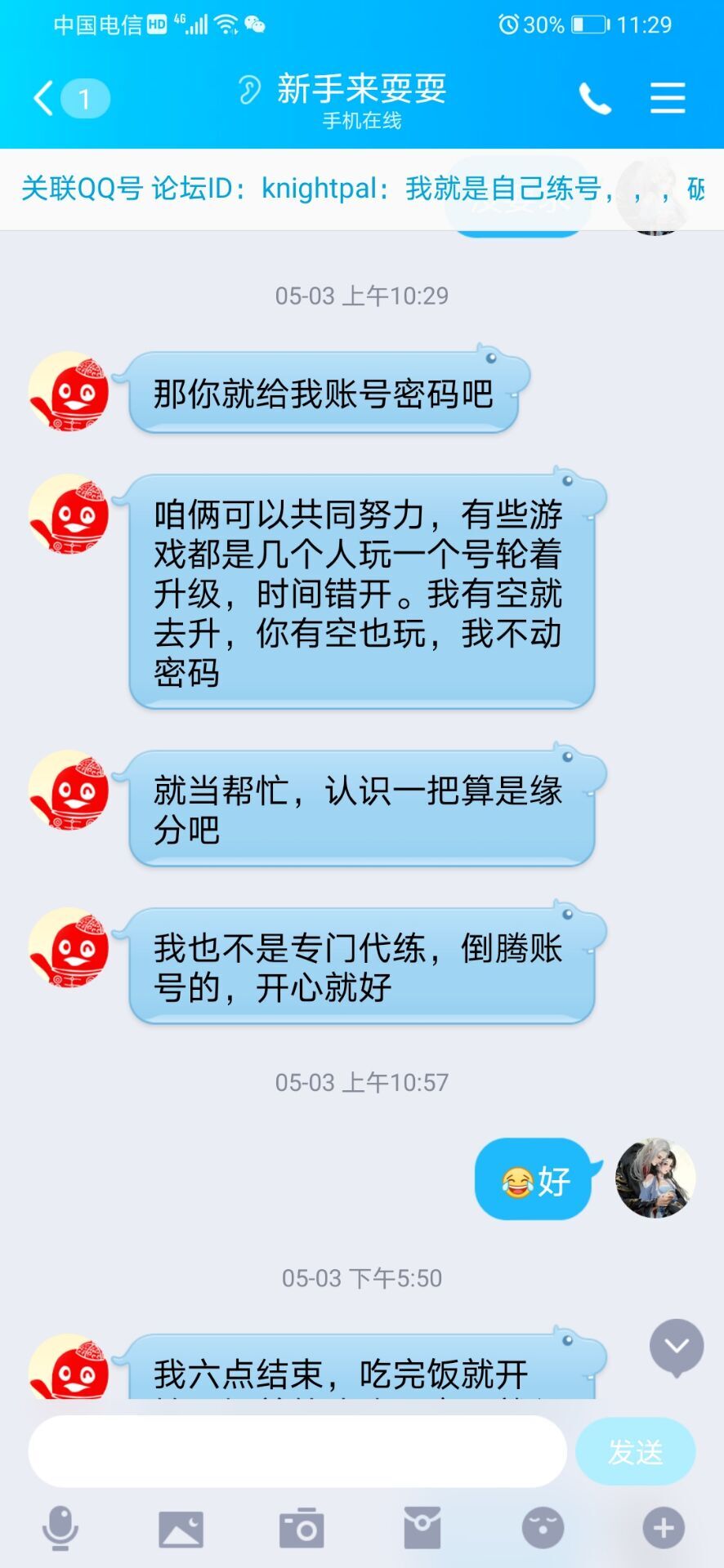Open the camera to take a photo

coord(302,1527)
